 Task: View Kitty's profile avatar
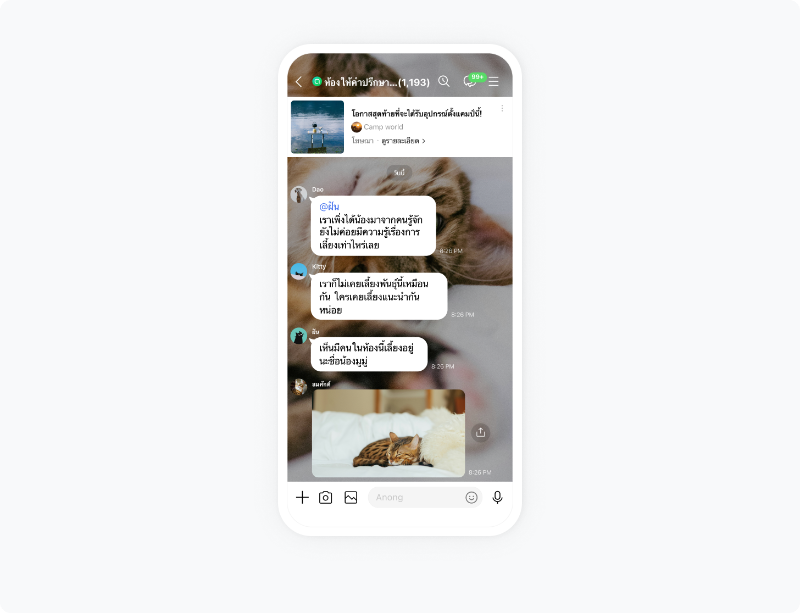(299, 272)
